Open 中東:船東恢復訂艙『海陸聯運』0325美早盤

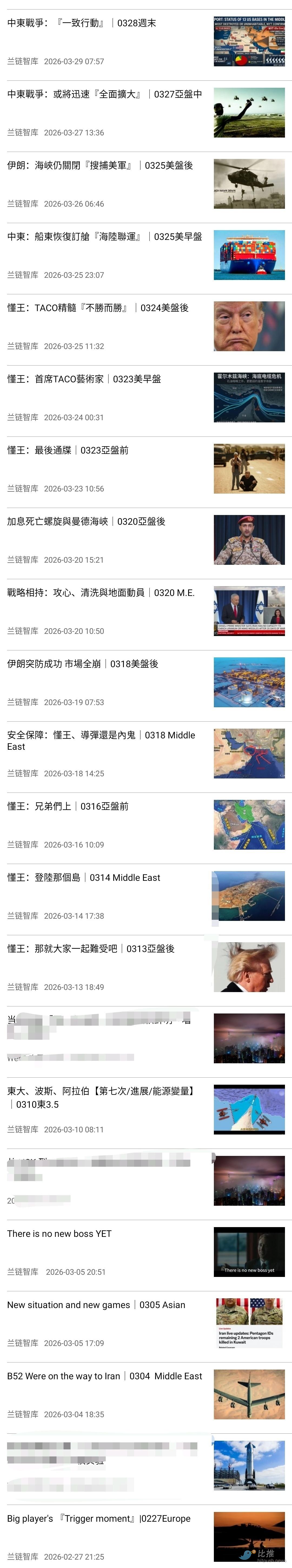click(x=104, y=237)
